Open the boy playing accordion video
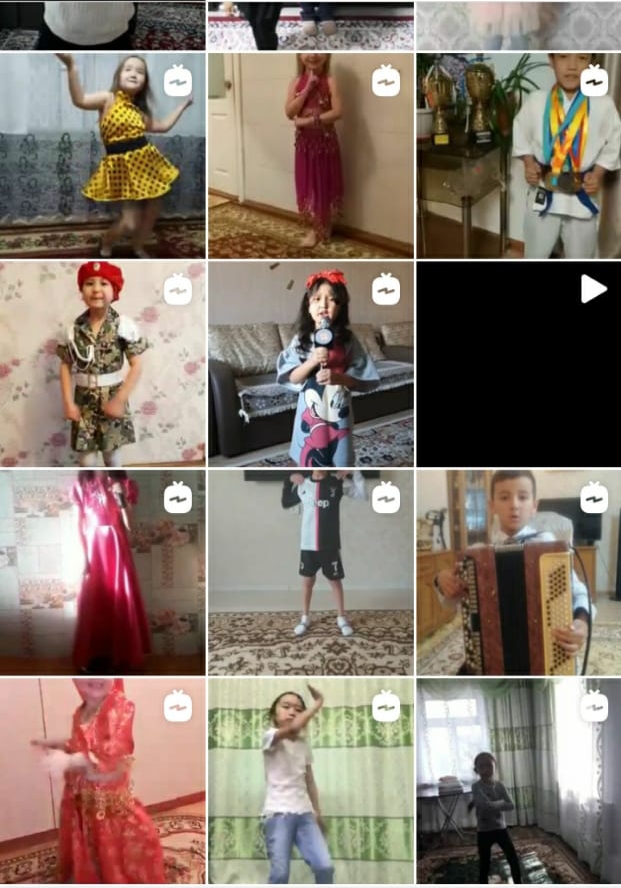The height and width of the screenshot is (888, 621). click(518, 572)
